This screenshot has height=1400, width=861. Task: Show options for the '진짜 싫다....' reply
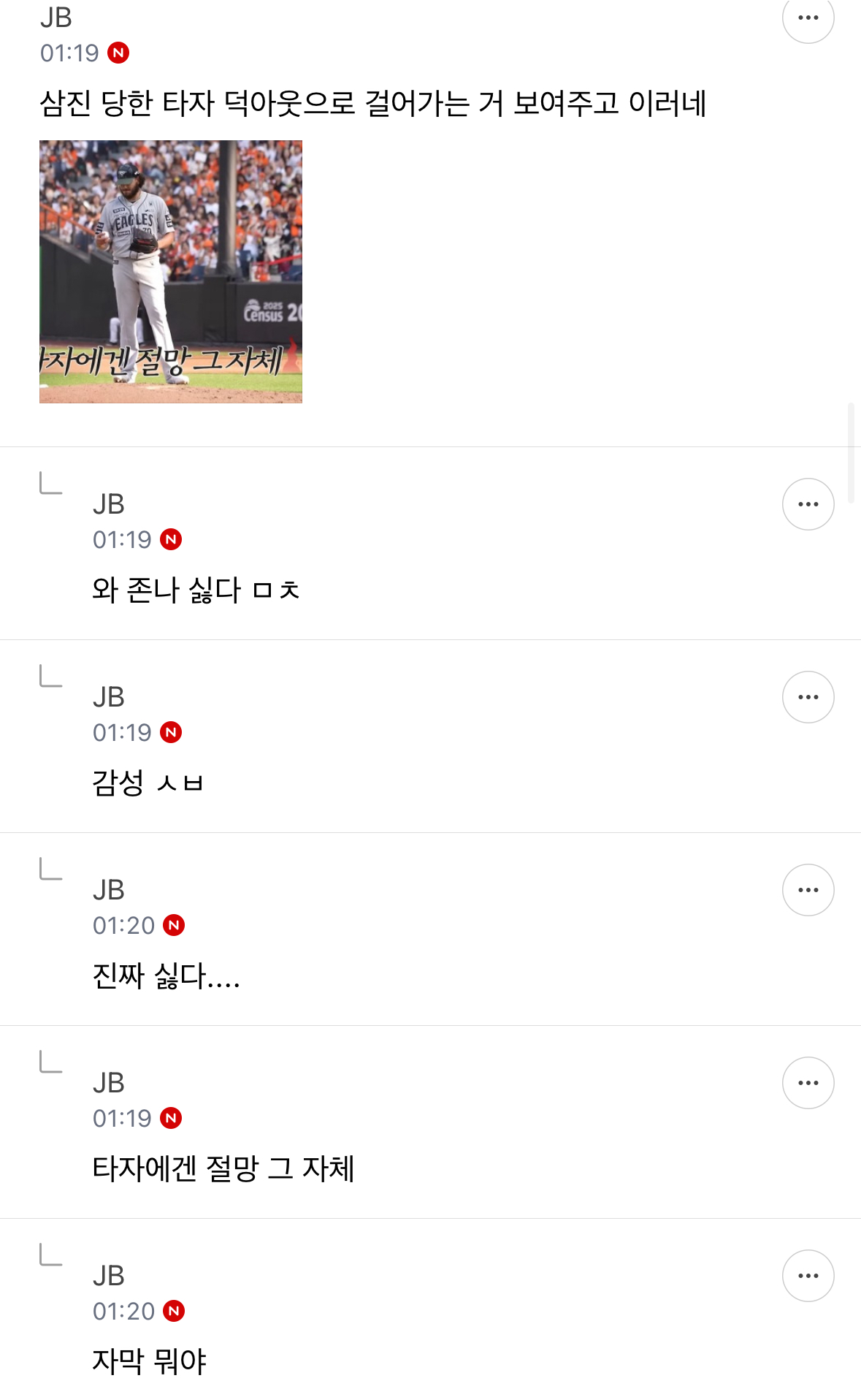(808, 890)
